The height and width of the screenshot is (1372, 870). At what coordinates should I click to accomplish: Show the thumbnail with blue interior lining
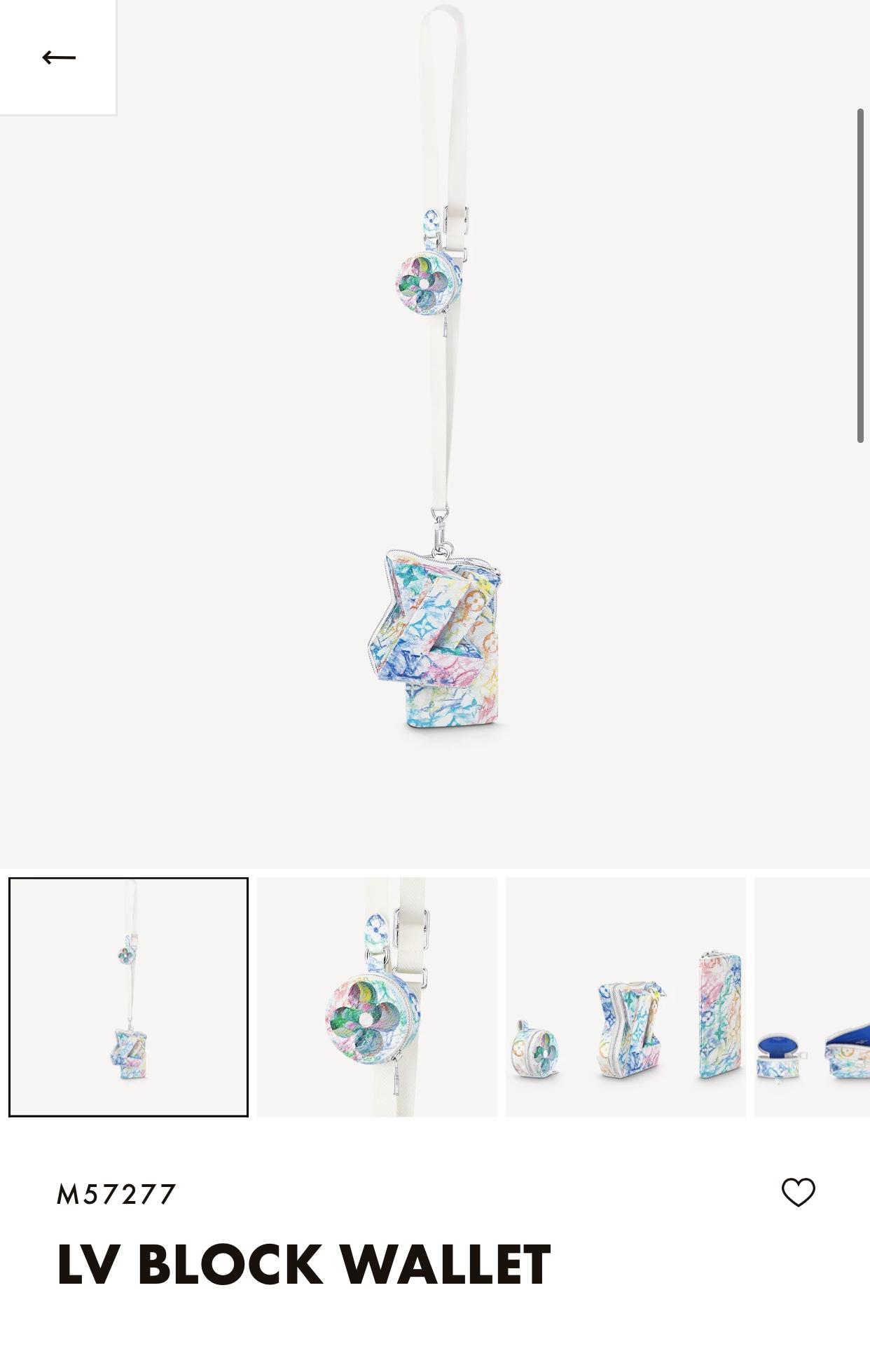coord(813,996)
